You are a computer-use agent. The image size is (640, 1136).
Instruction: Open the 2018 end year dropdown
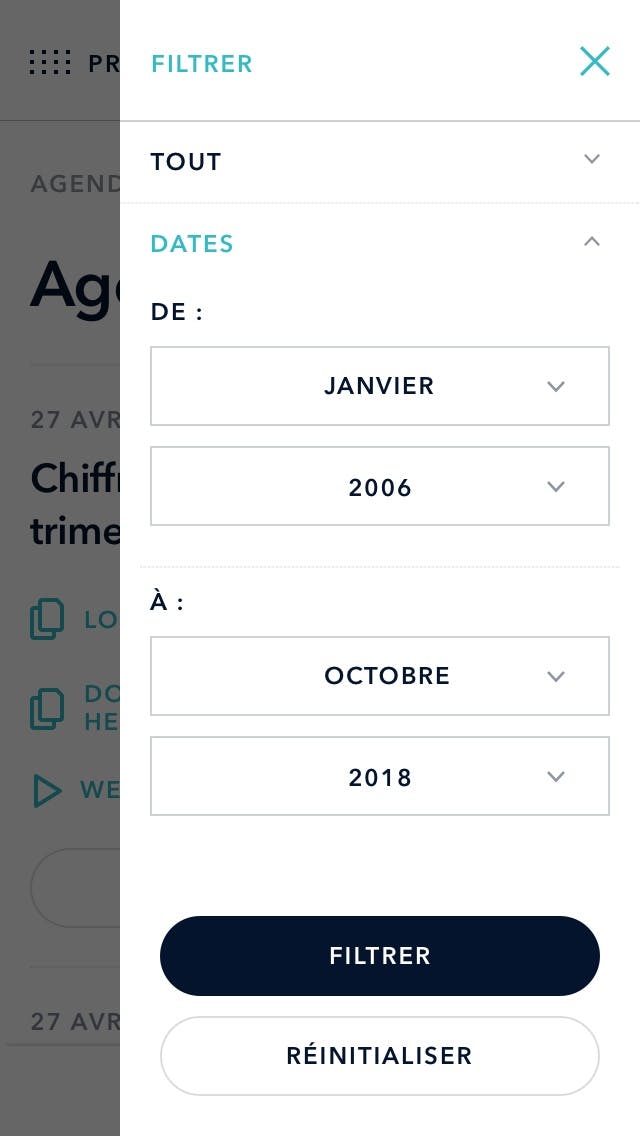379,776
